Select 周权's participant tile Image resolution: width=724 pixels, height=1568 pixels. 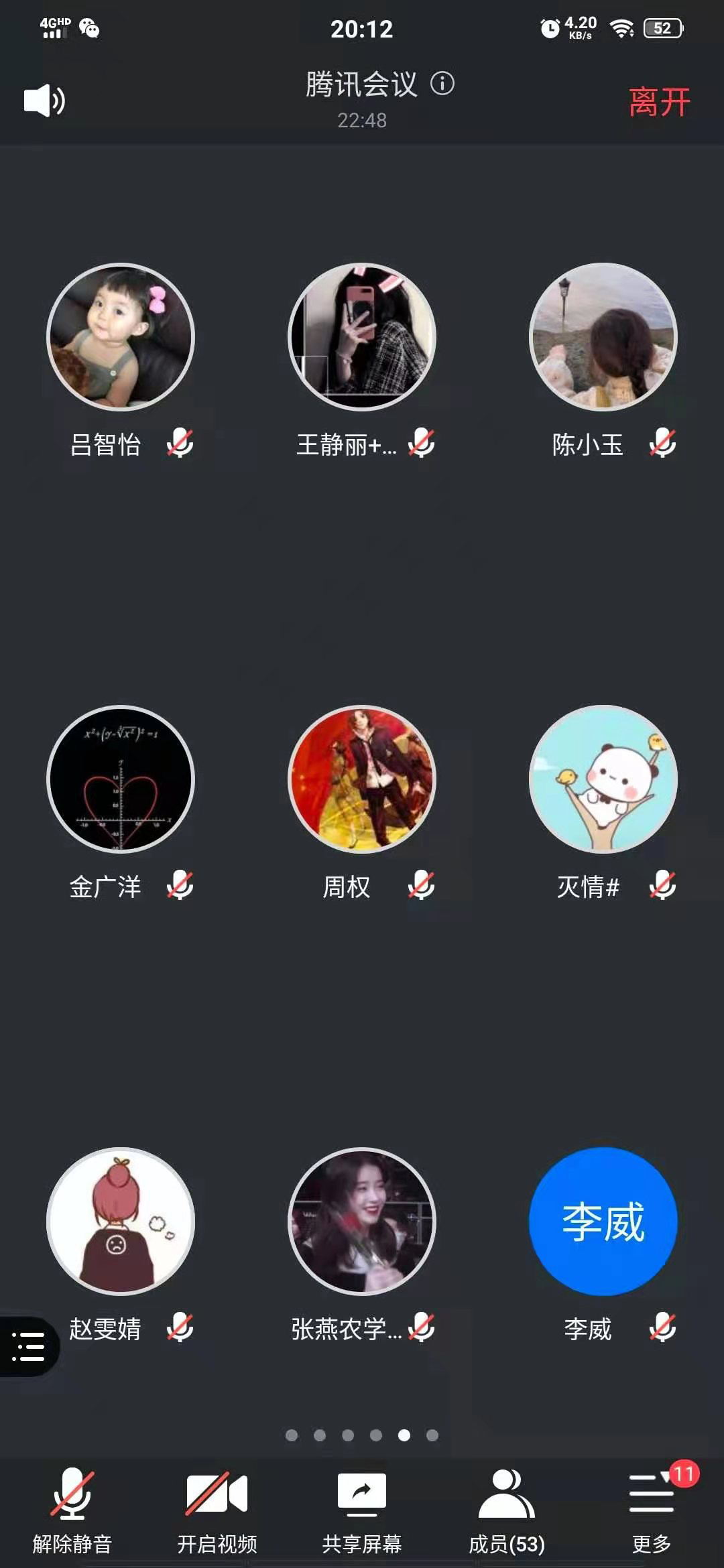pos(362,779)
